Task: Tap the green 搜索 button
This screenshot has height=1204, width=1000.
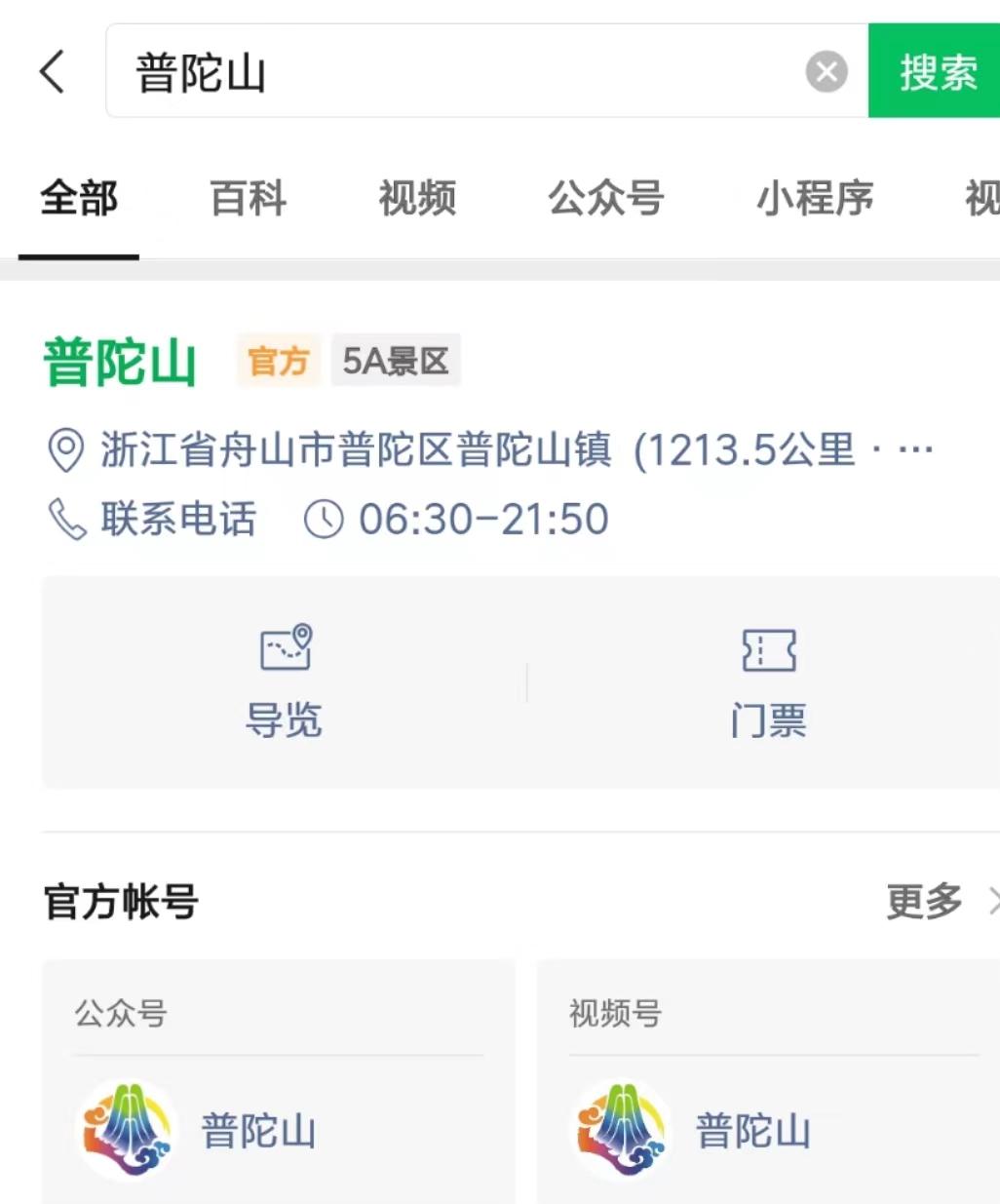Action: pos(936,72)
